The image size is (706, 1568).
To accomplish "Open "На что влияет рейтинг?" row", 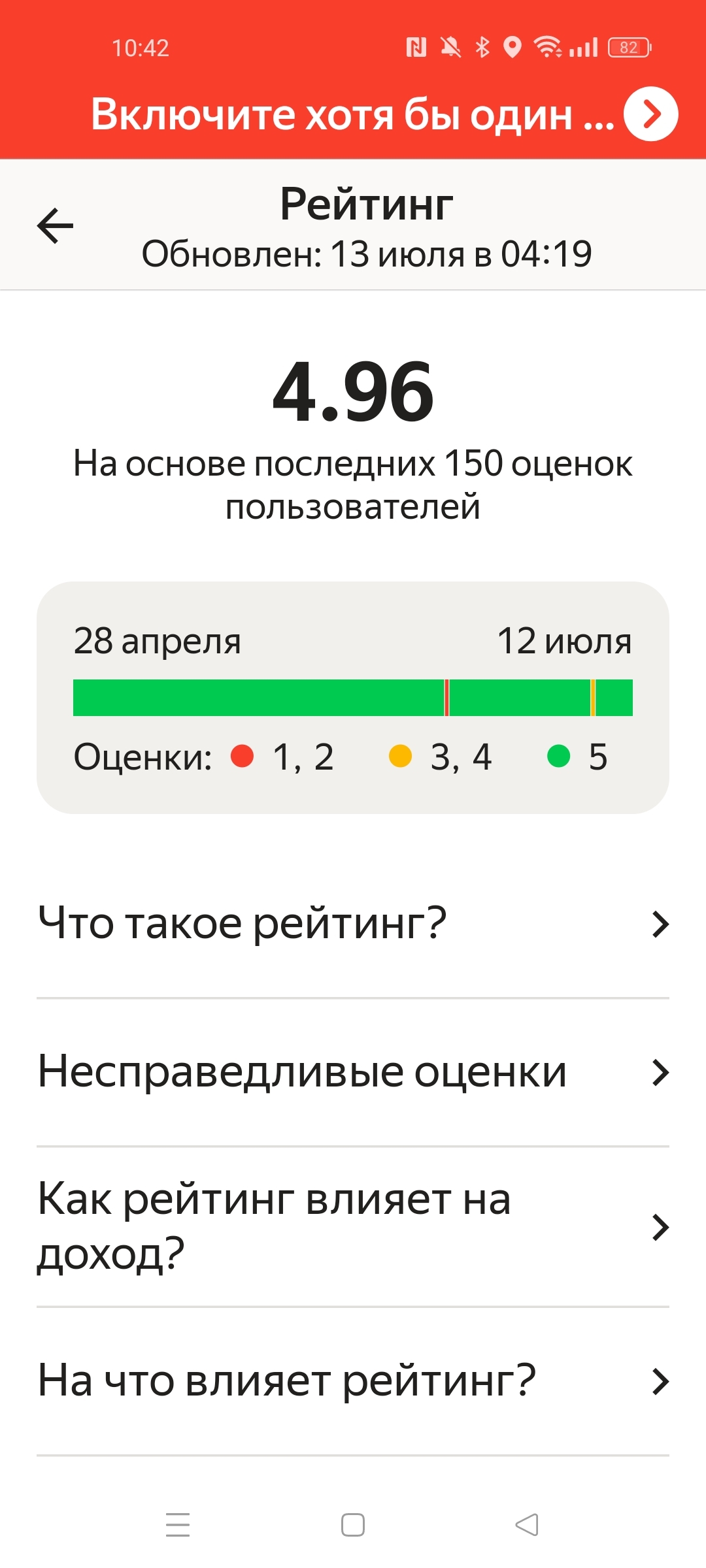I will 353,1381.
